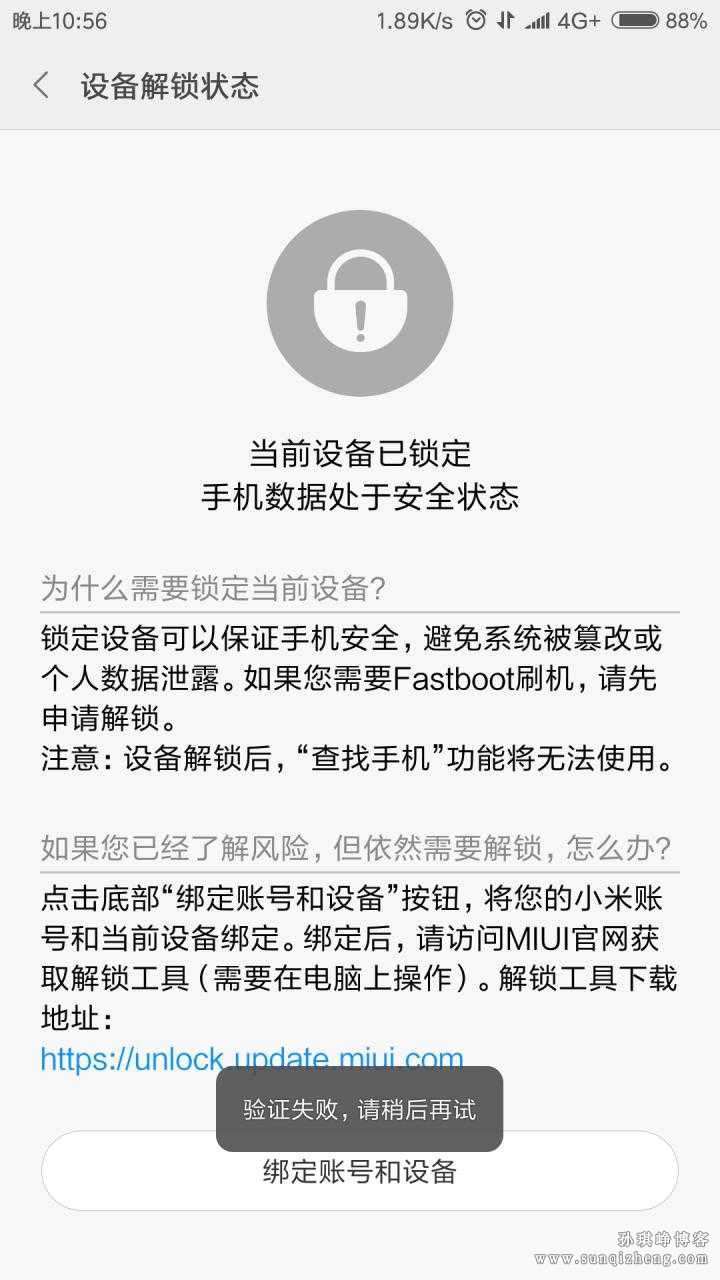The width and height of the screenshot is (720, 1280).
Task: Tap the 绑定账号和设备 button
Action: (x=360, y=1171)
